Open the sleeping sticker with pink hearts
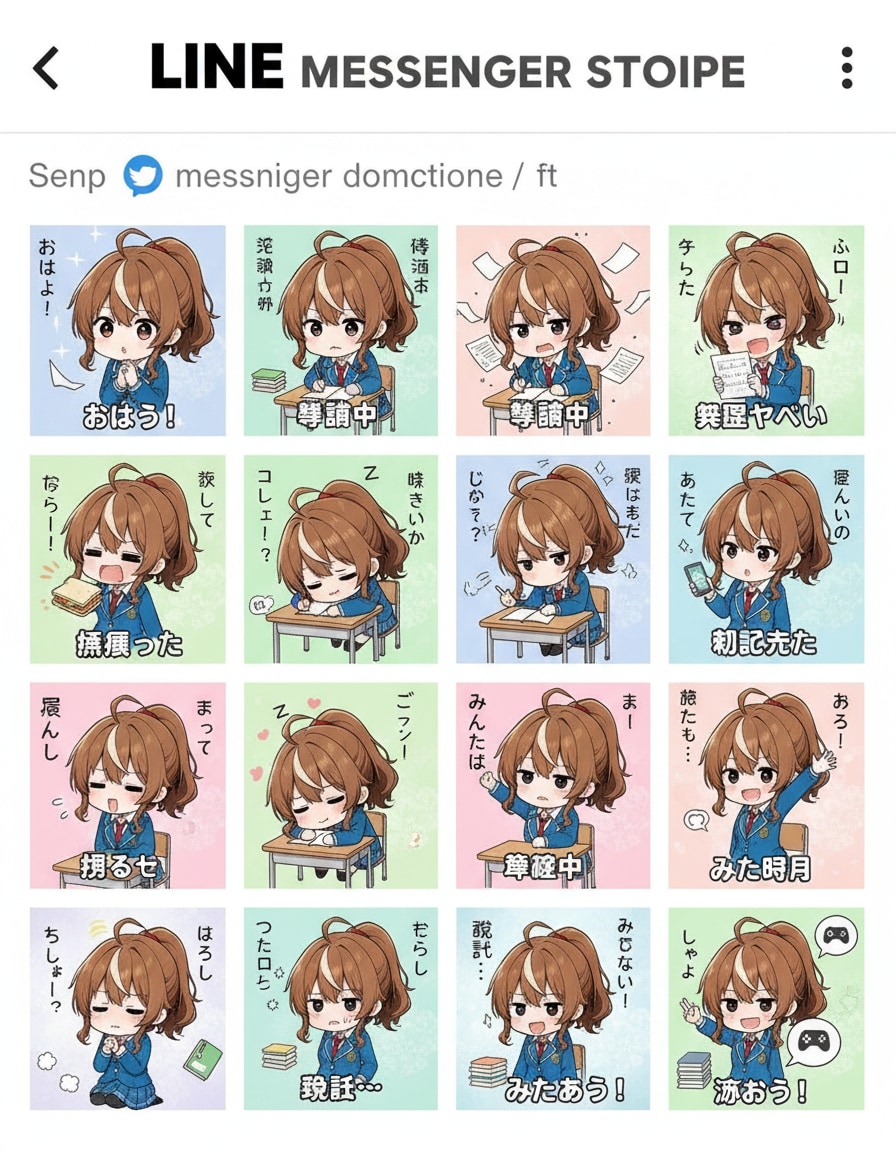 (x=340, y=785)
